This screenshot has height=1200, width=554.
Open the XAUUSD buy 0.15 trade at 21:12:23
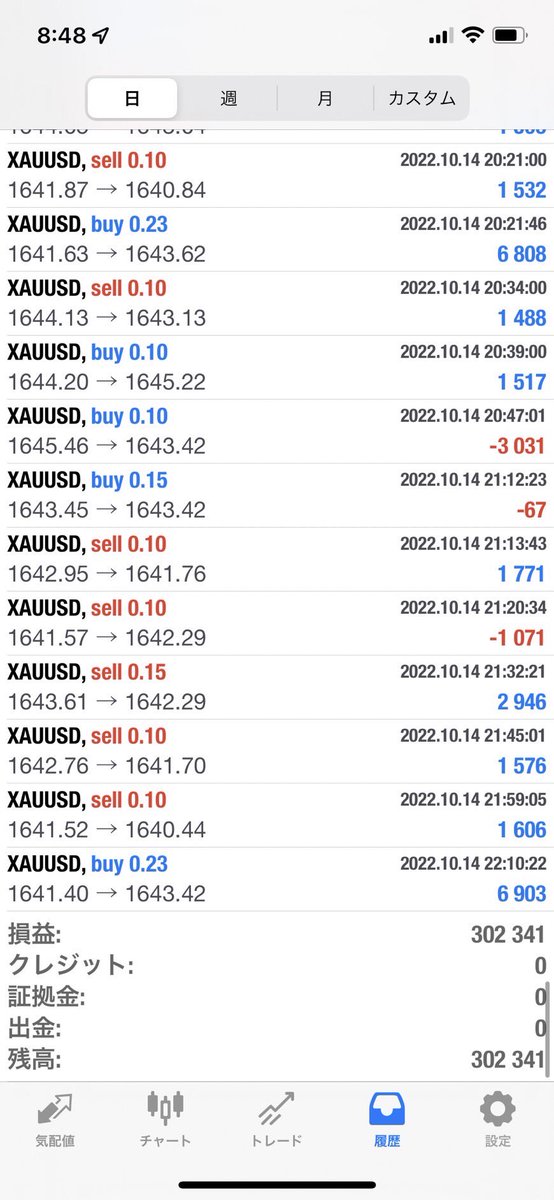point(277,496)
